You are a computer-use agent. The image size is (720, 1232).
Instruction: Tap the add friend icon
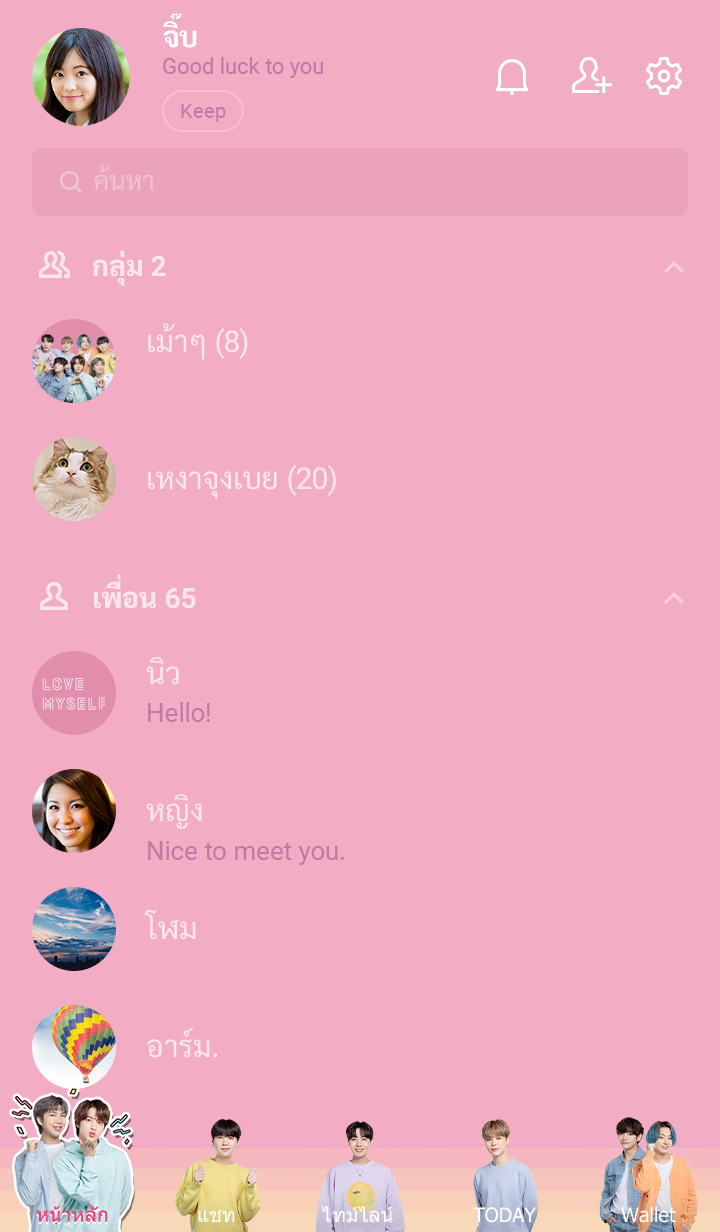591,77
